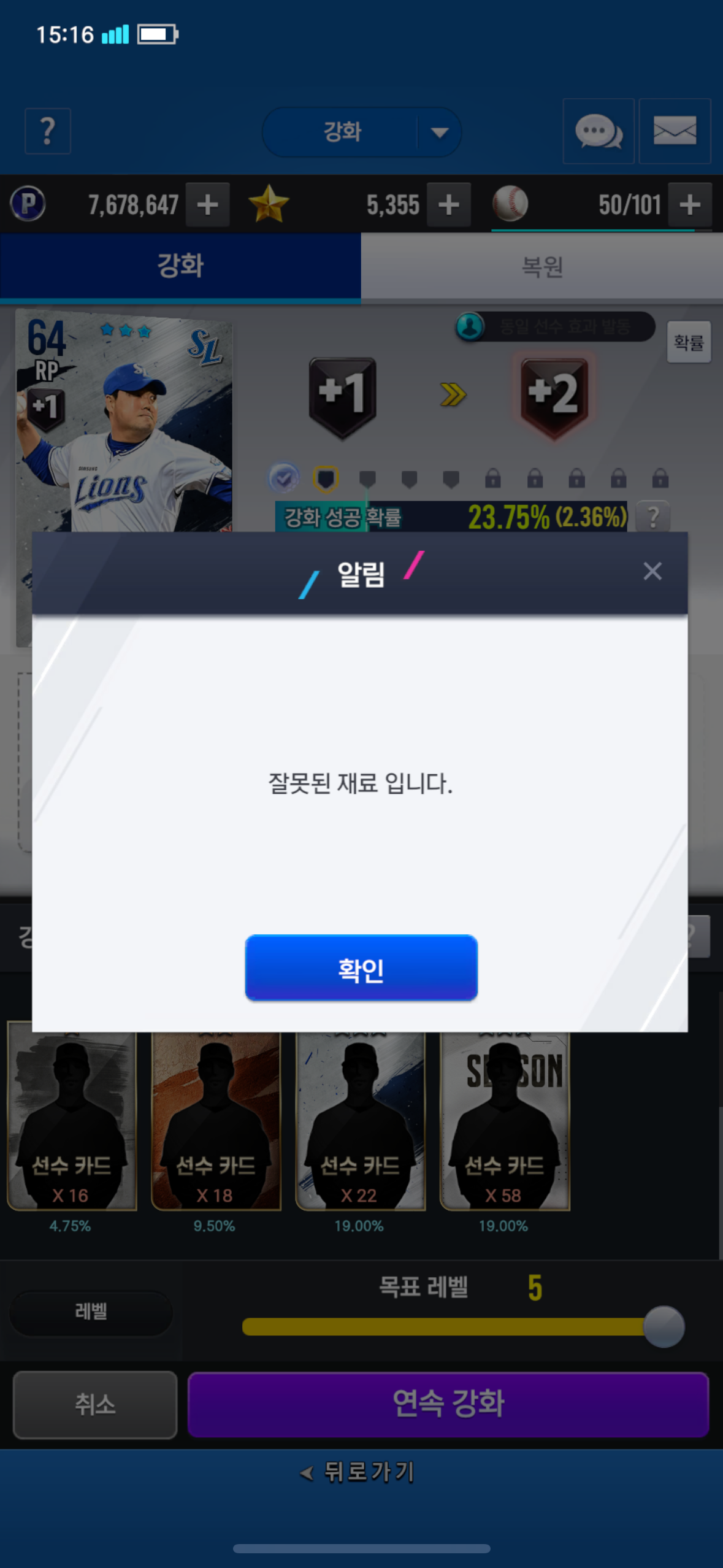Viewport: 723px width, 1568px height.
Task: Add more baseballs
Action: coord(690,204)
